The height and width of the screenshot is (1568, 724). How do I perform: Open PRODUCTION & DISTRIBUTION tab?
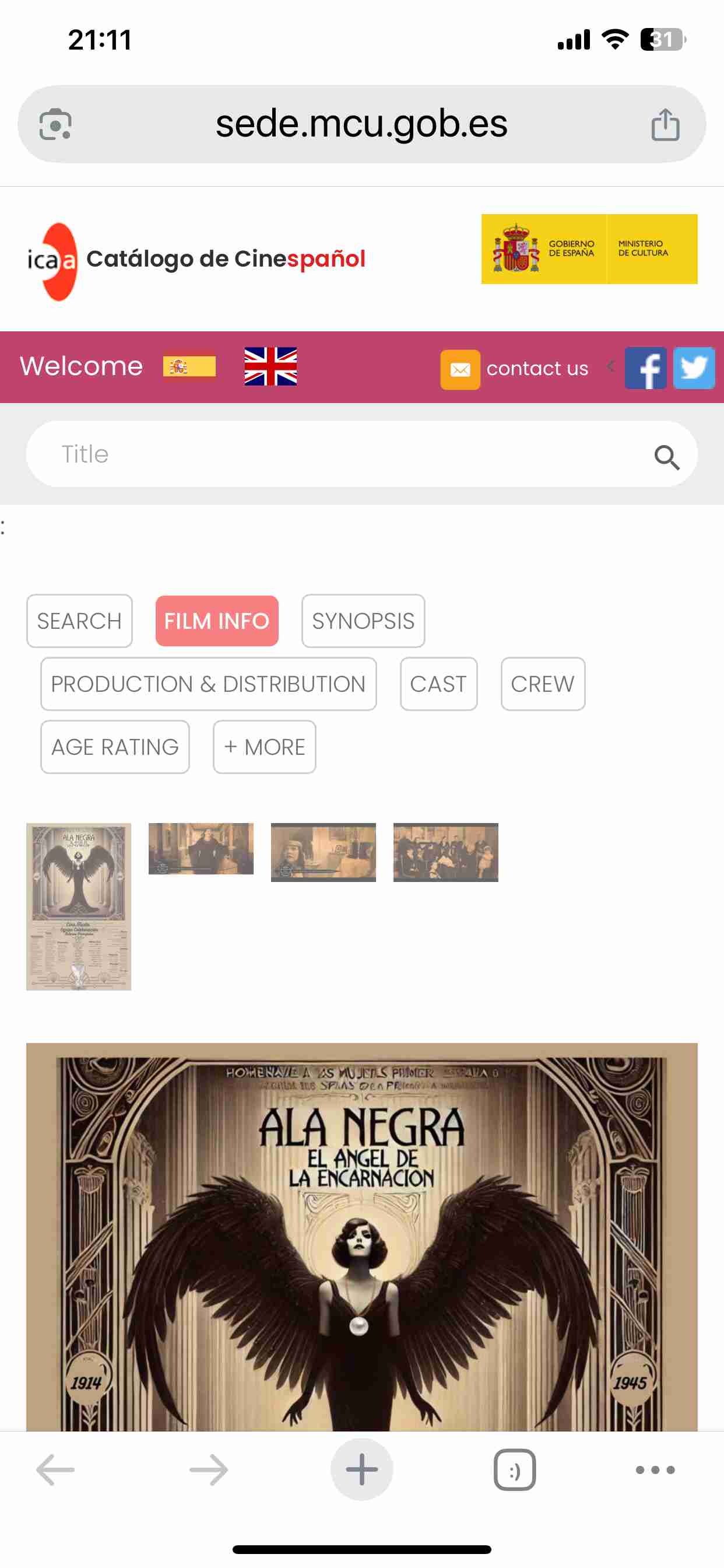tap(208, 684)
